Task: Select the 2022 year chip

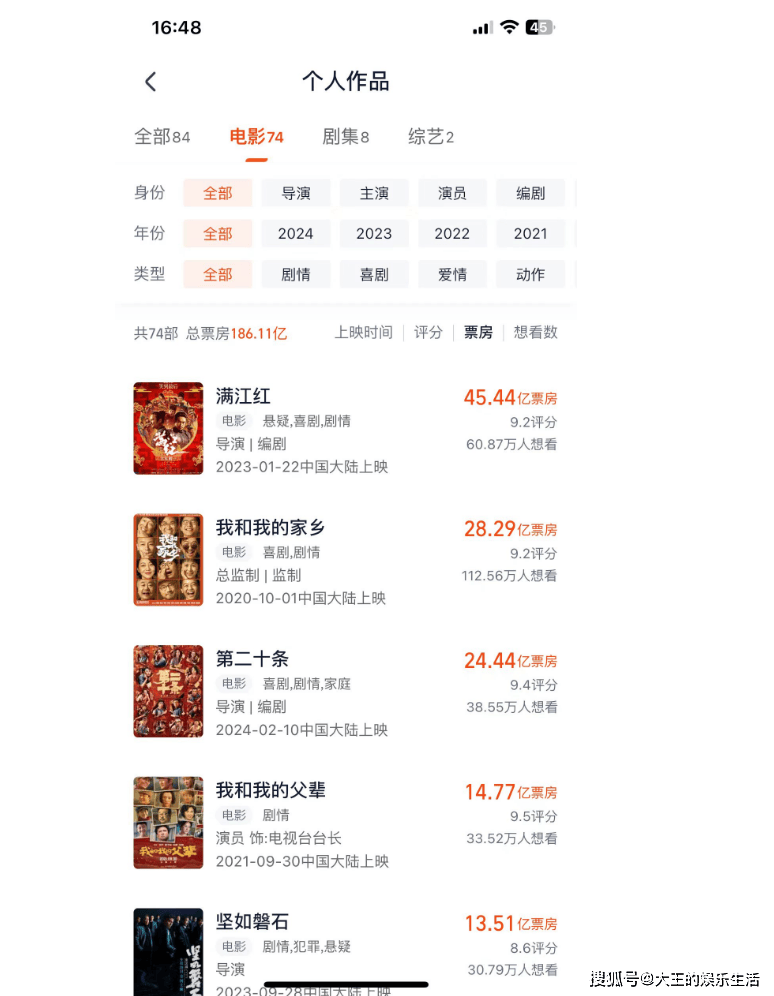Action: point(452,233)
